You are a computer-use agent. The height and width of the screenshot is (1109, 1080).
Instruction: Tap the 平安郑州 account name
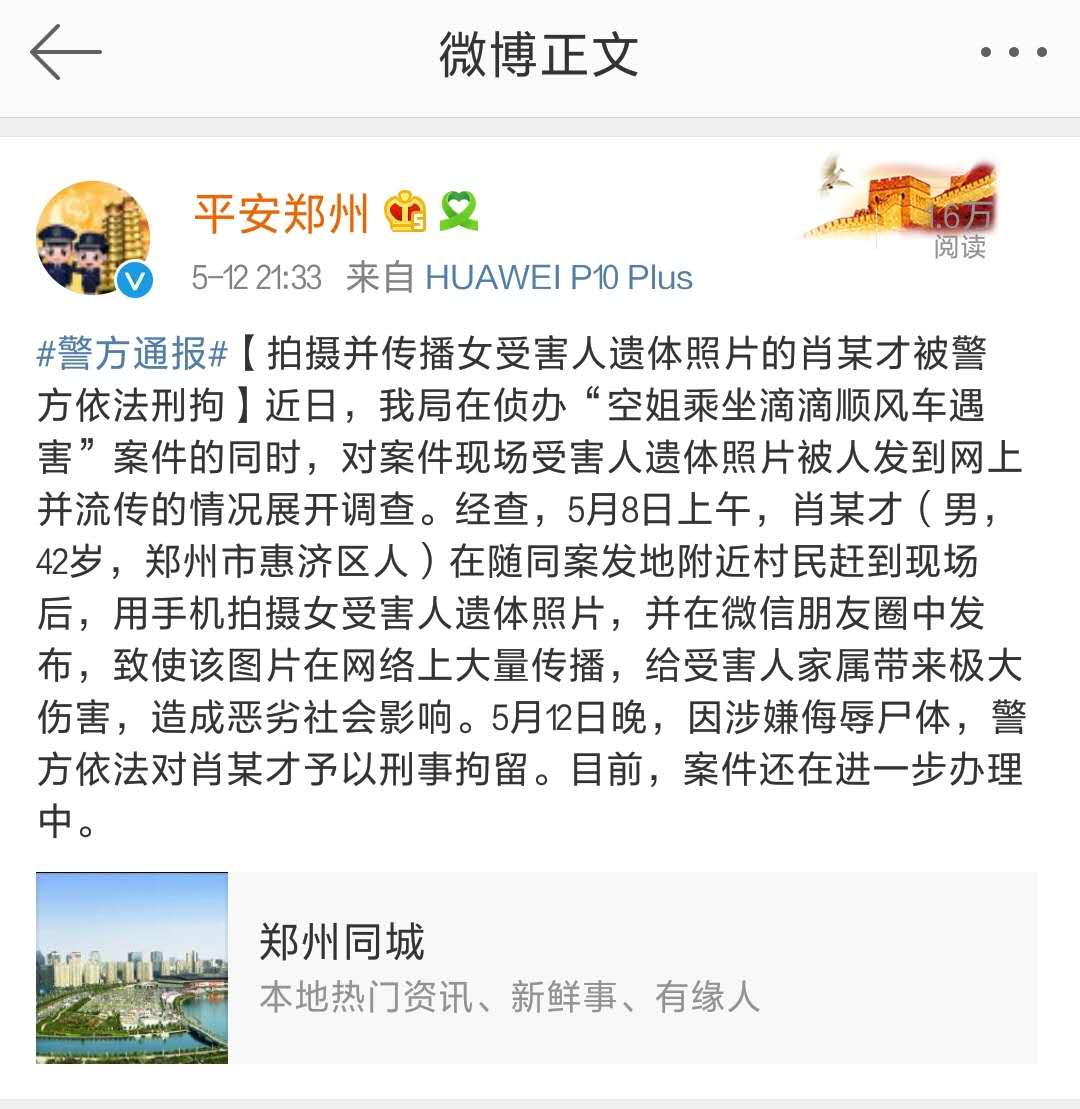click(281, 212)
